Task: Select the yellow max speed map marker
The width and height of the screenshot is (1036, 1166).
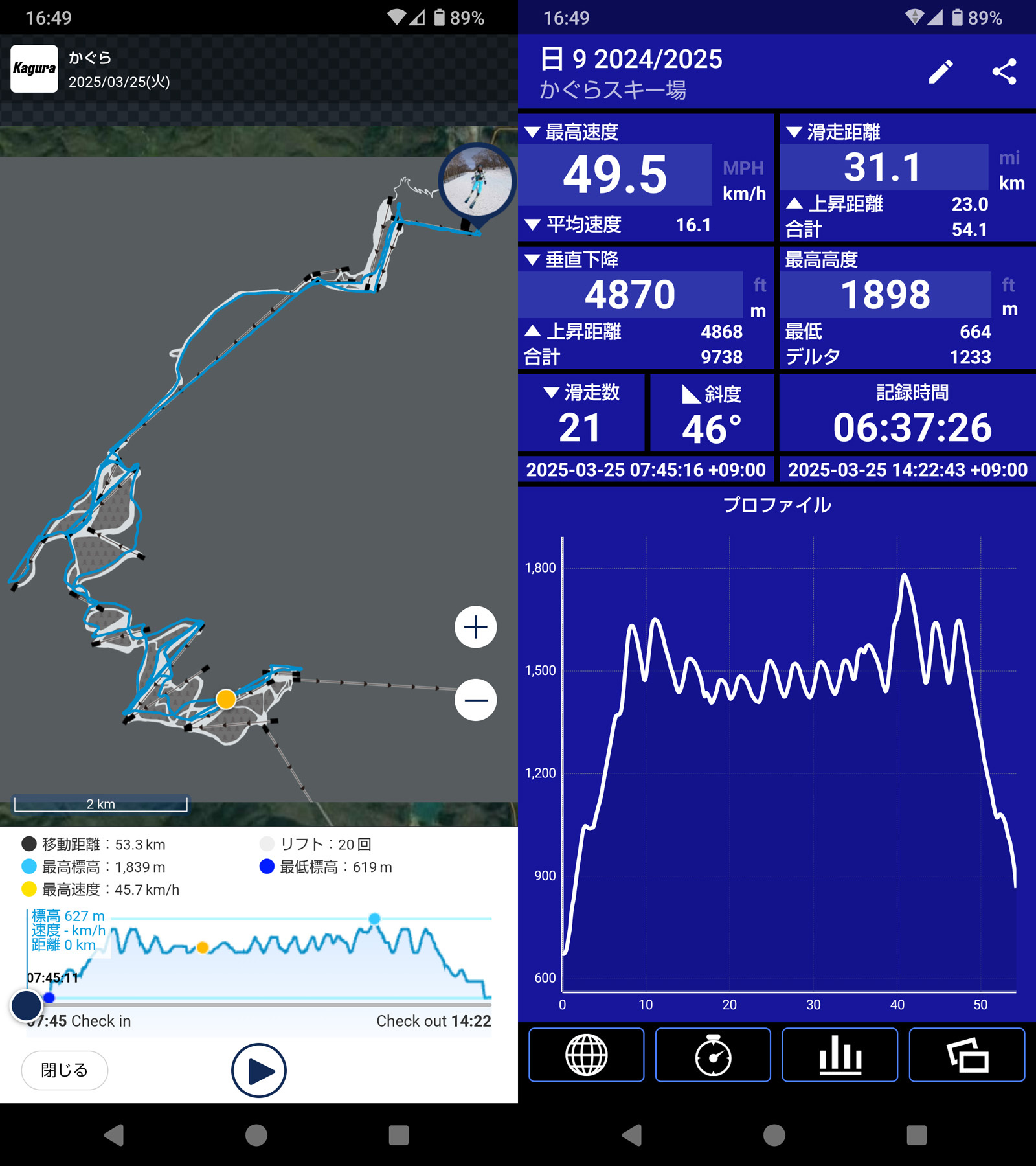Action: point(225,699)
